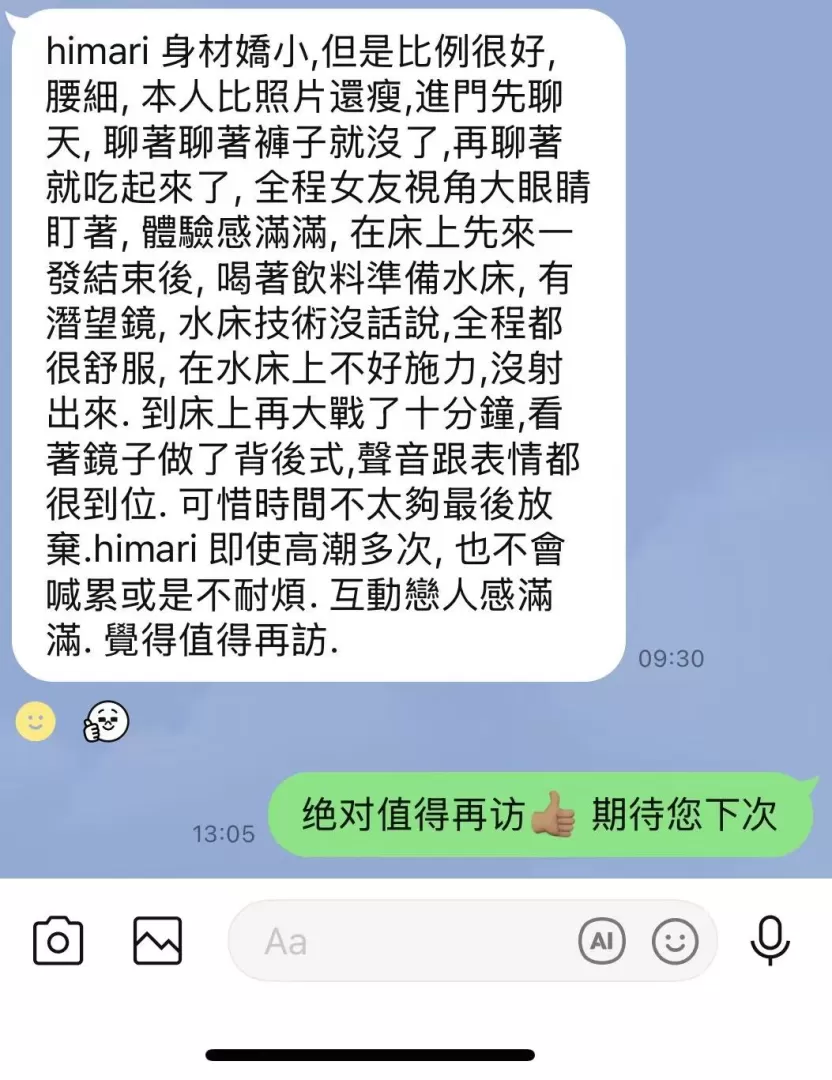View the thumbs-up reaction under the message
The width and height of the screenshot is (832, 1080).
[105, 720]
